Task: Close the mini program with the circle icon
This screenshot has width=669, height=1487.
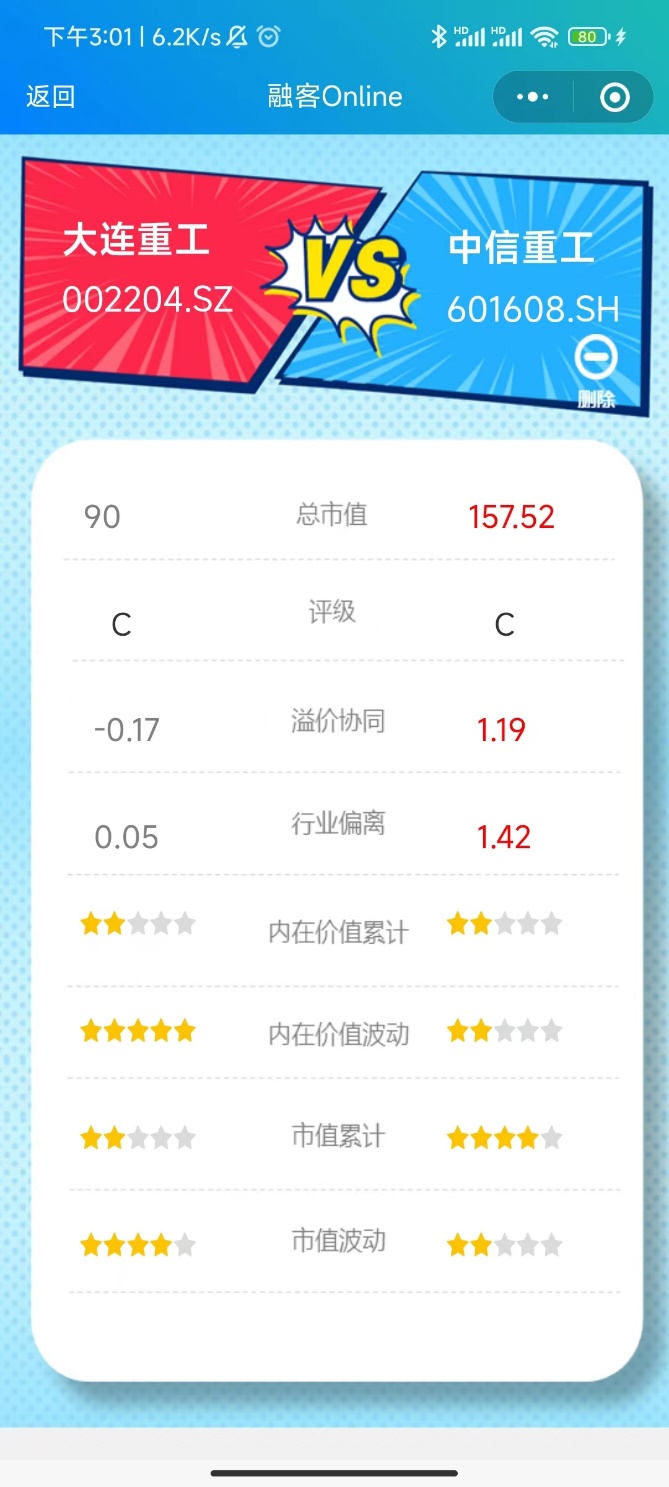Action: [614, 97]
